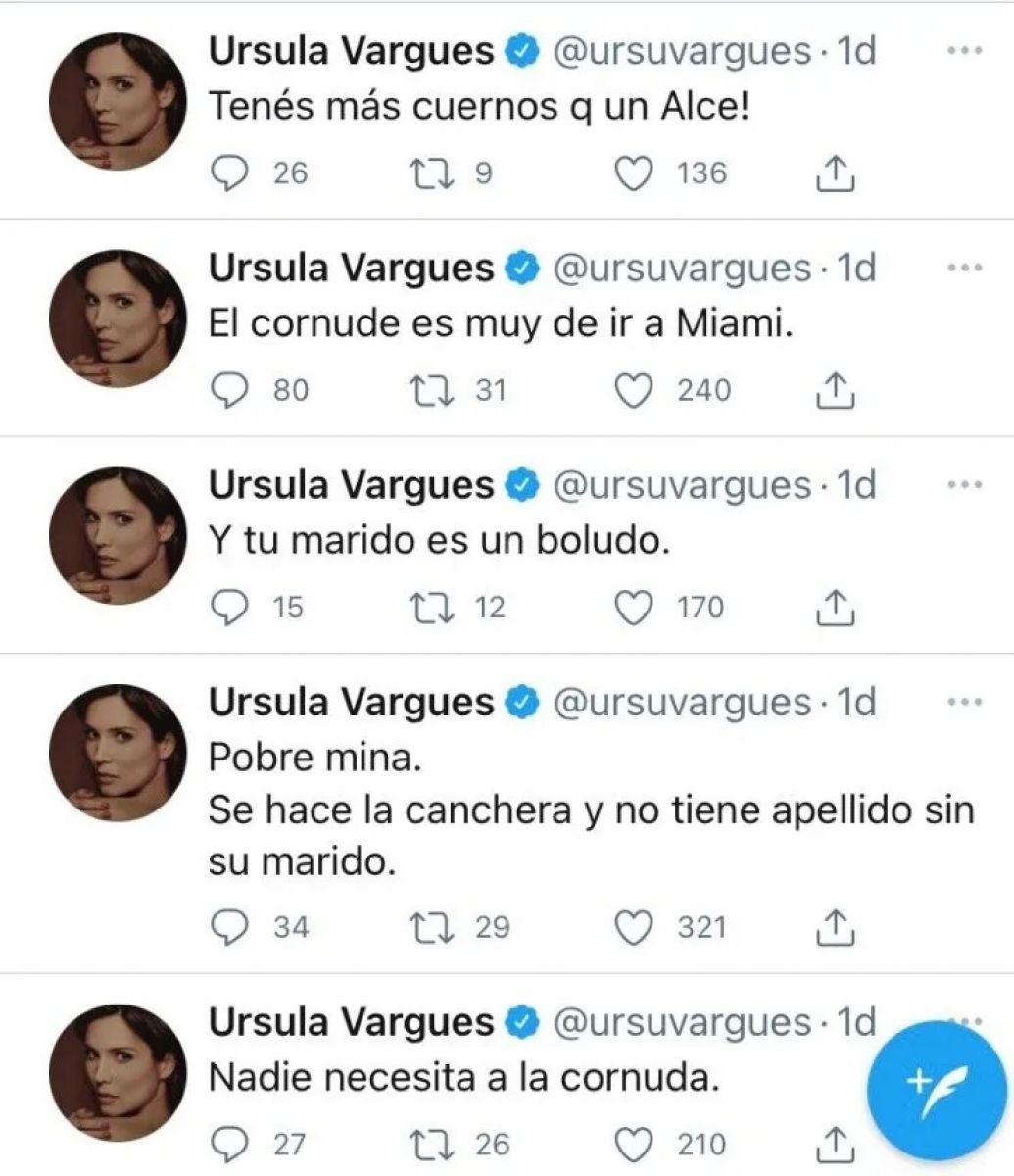Like the 'Pobre mina' tweet

[x=633, y=927]
